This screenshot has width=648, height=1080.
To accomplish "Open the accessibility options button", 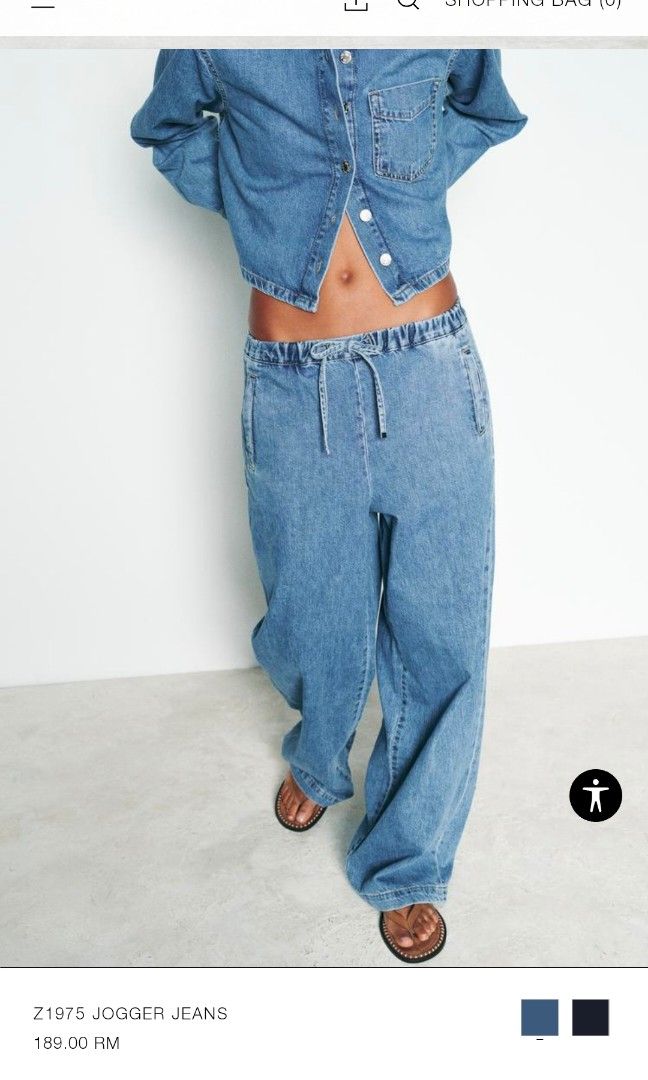I will pyautogui.click(x=596, y=796).
